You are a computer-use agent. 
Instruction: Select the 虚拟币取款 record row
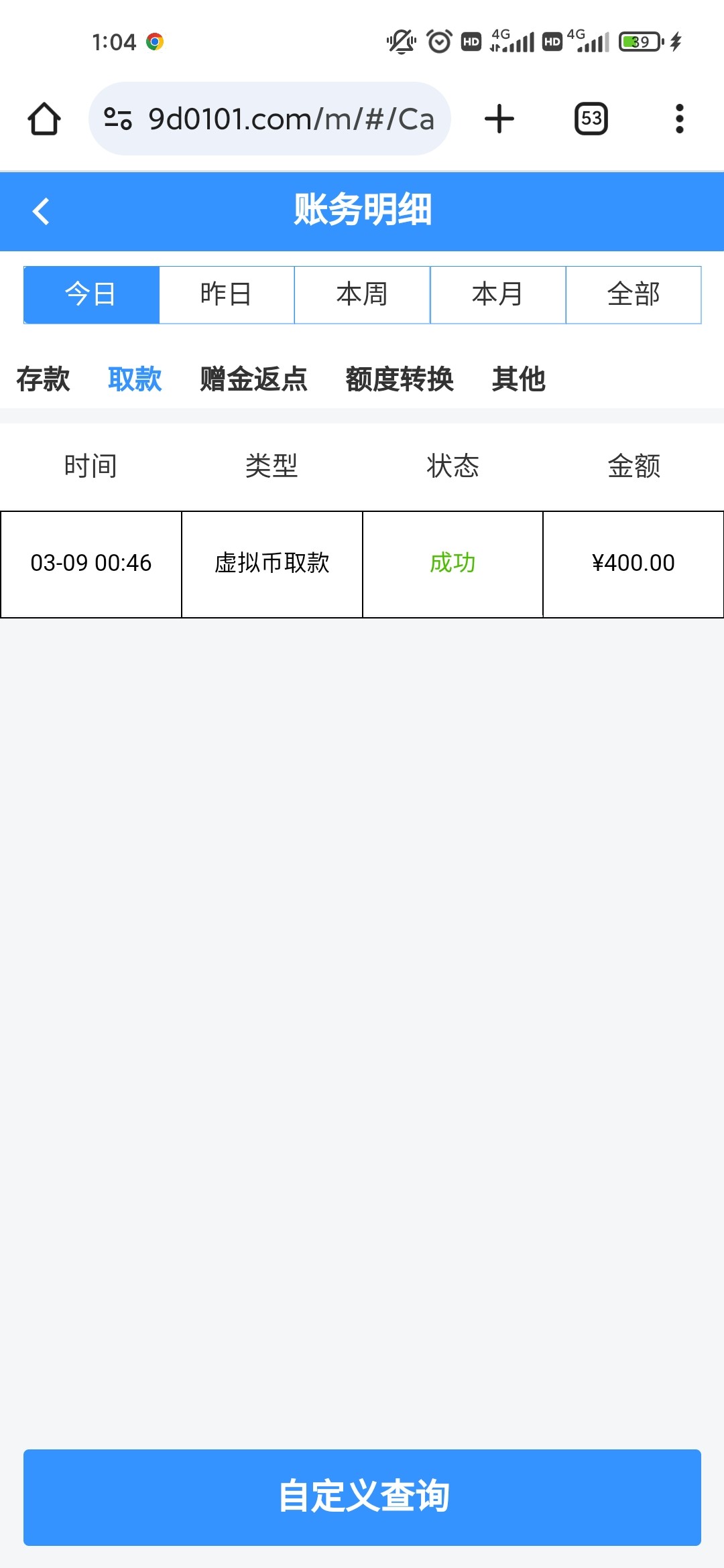coord(271,563)
